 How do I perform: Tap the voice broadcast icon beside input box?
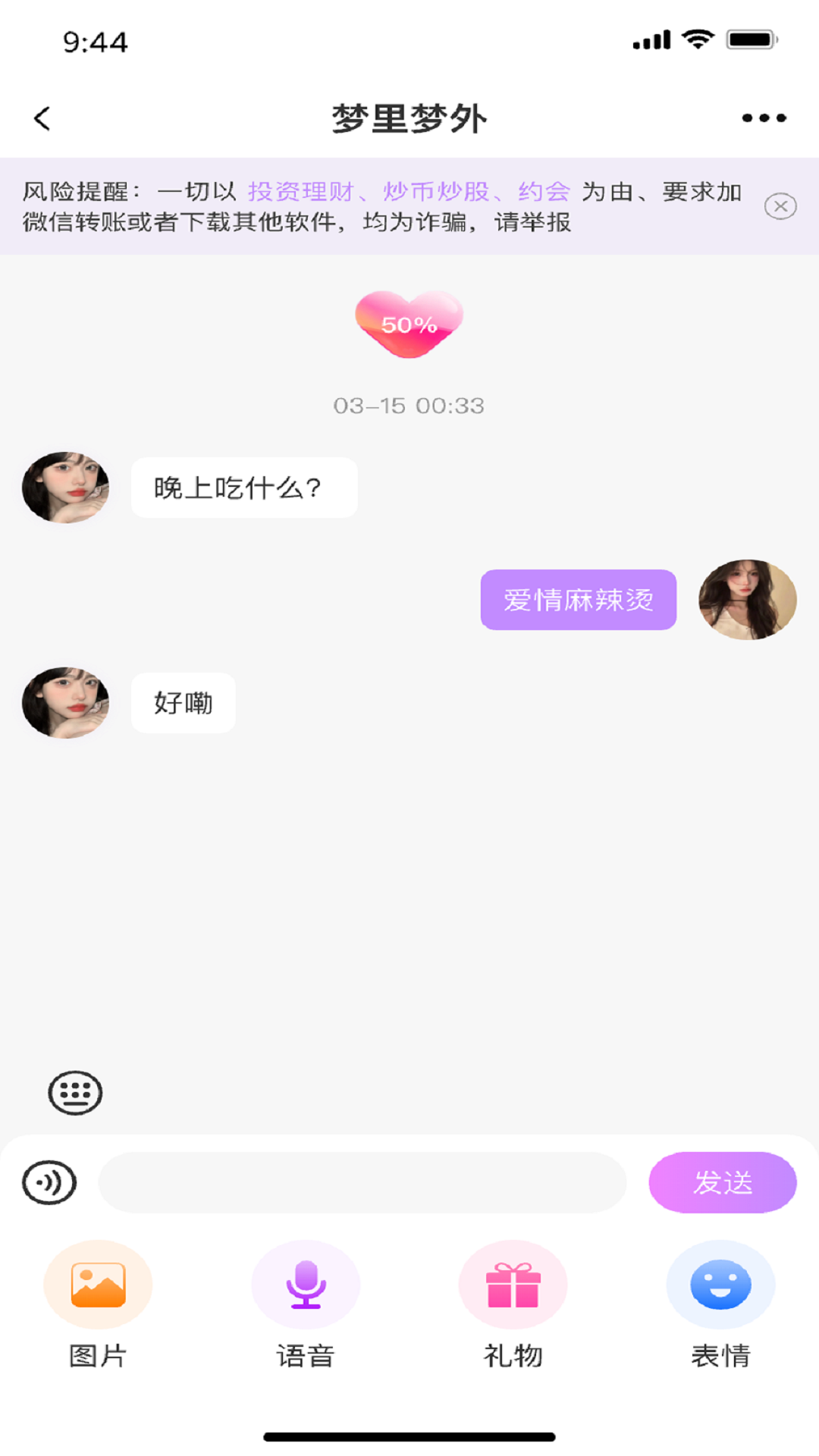[49, 1181]
